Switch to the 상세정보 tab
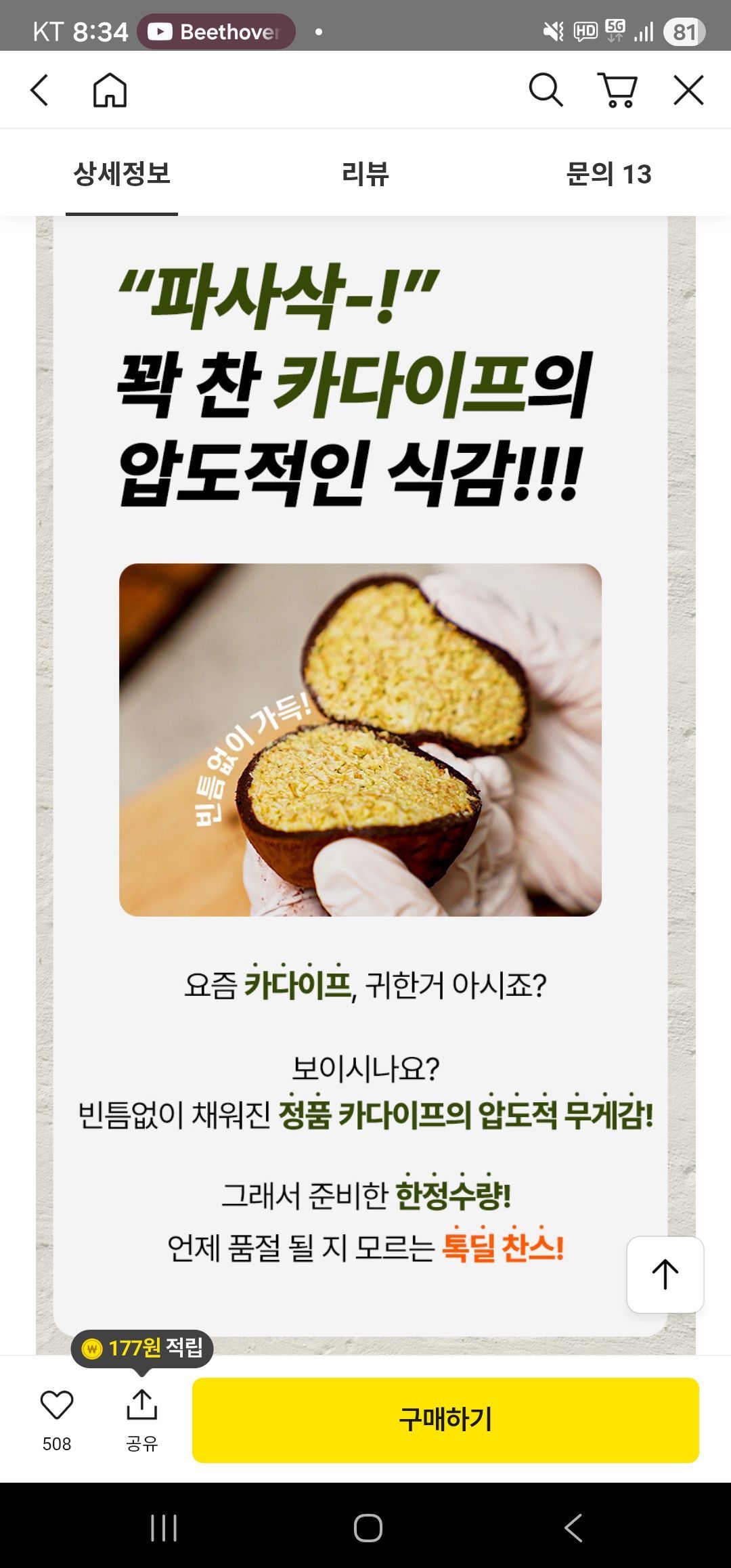The image size is (731, 1568). click(122, 174)
